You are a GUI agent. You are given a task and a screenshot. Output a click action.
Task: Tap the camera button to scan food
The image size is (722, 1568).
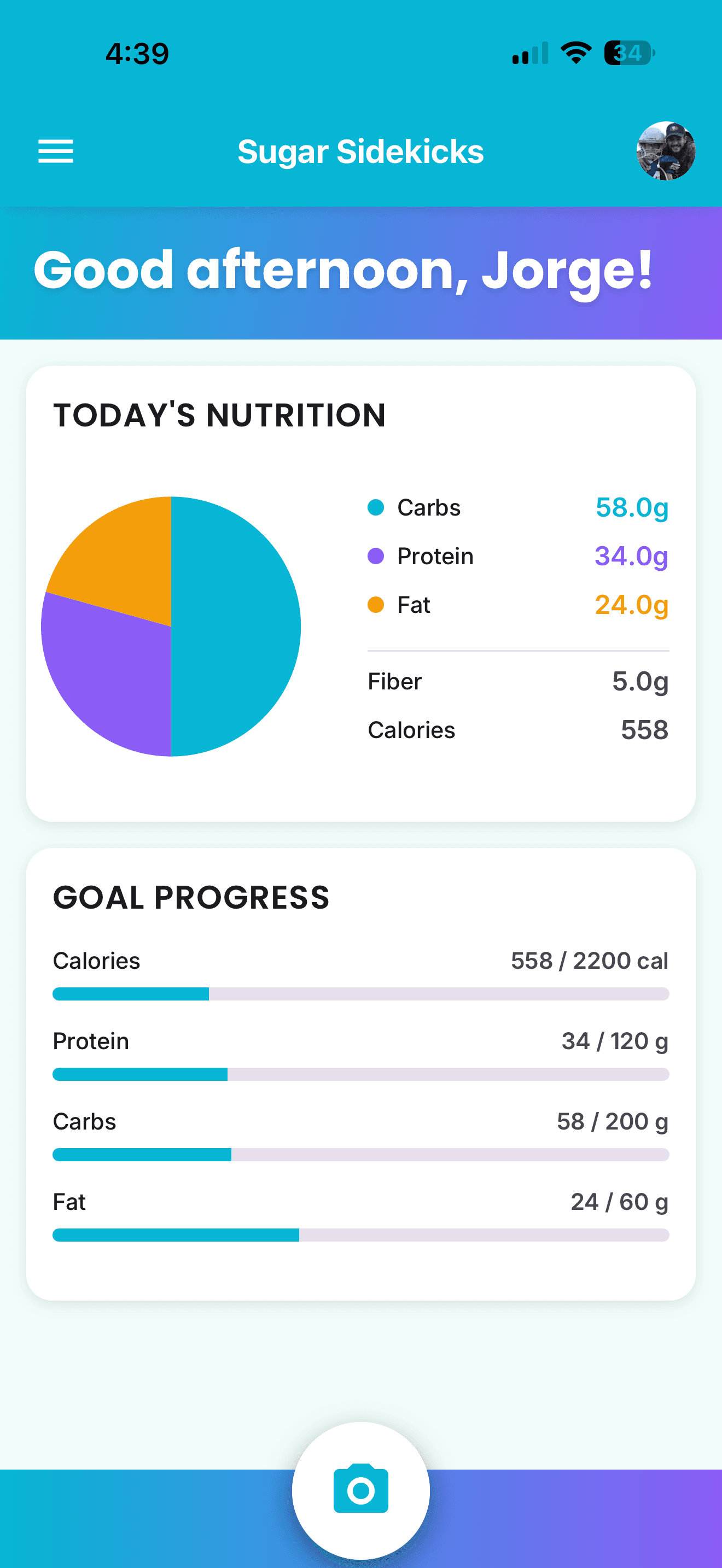point(360,1489)
